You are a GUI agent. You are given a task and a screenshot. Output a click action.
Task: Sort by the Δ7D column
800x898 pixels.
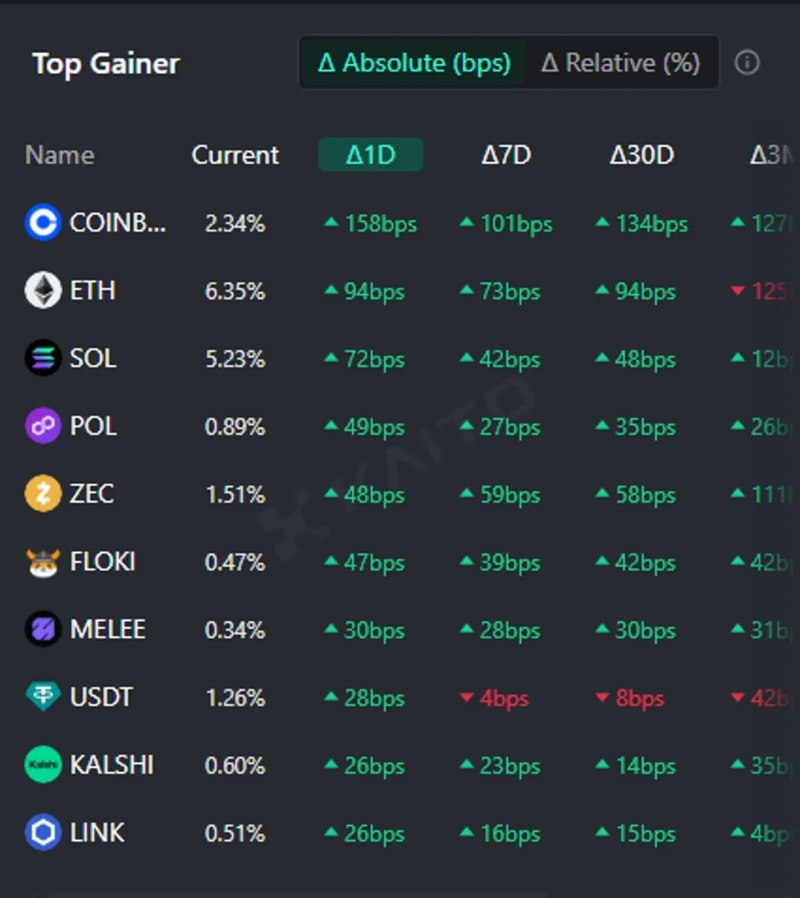506,155
